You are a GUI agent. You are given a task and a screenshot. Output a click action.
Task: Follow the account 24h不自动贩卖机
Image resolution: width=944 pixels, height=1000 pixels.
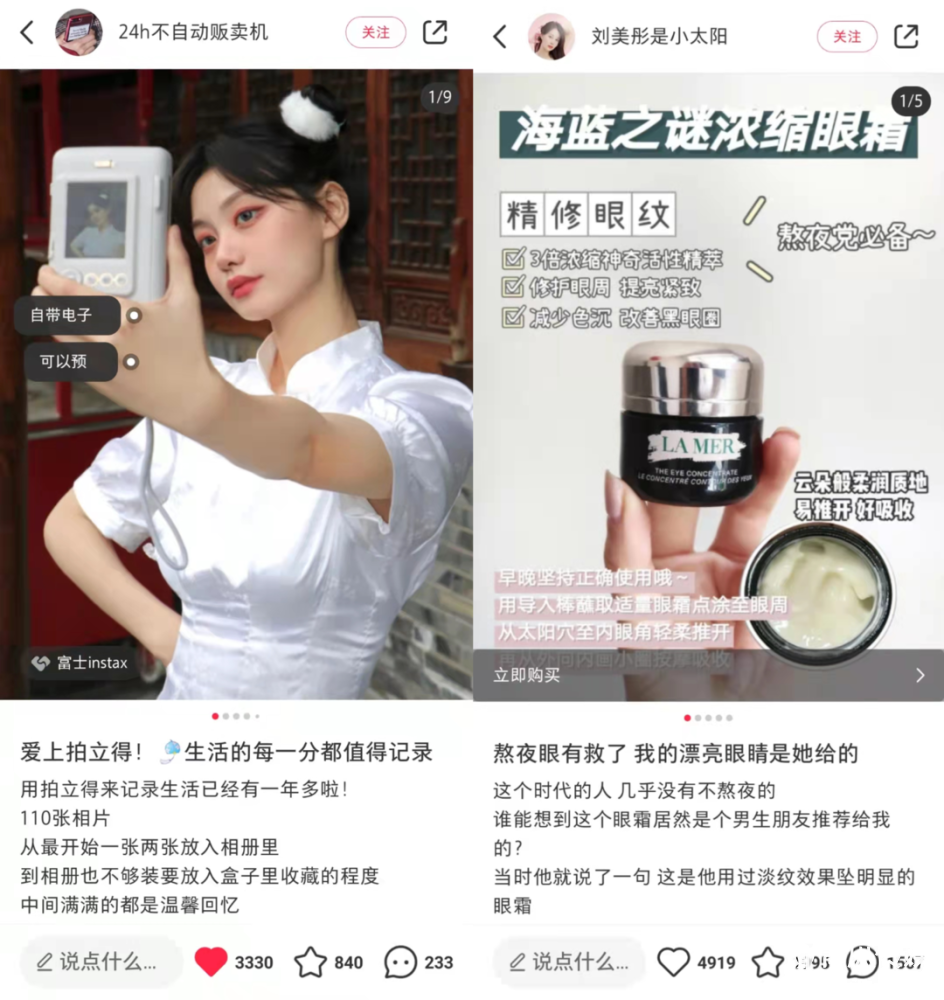point(376,33)
